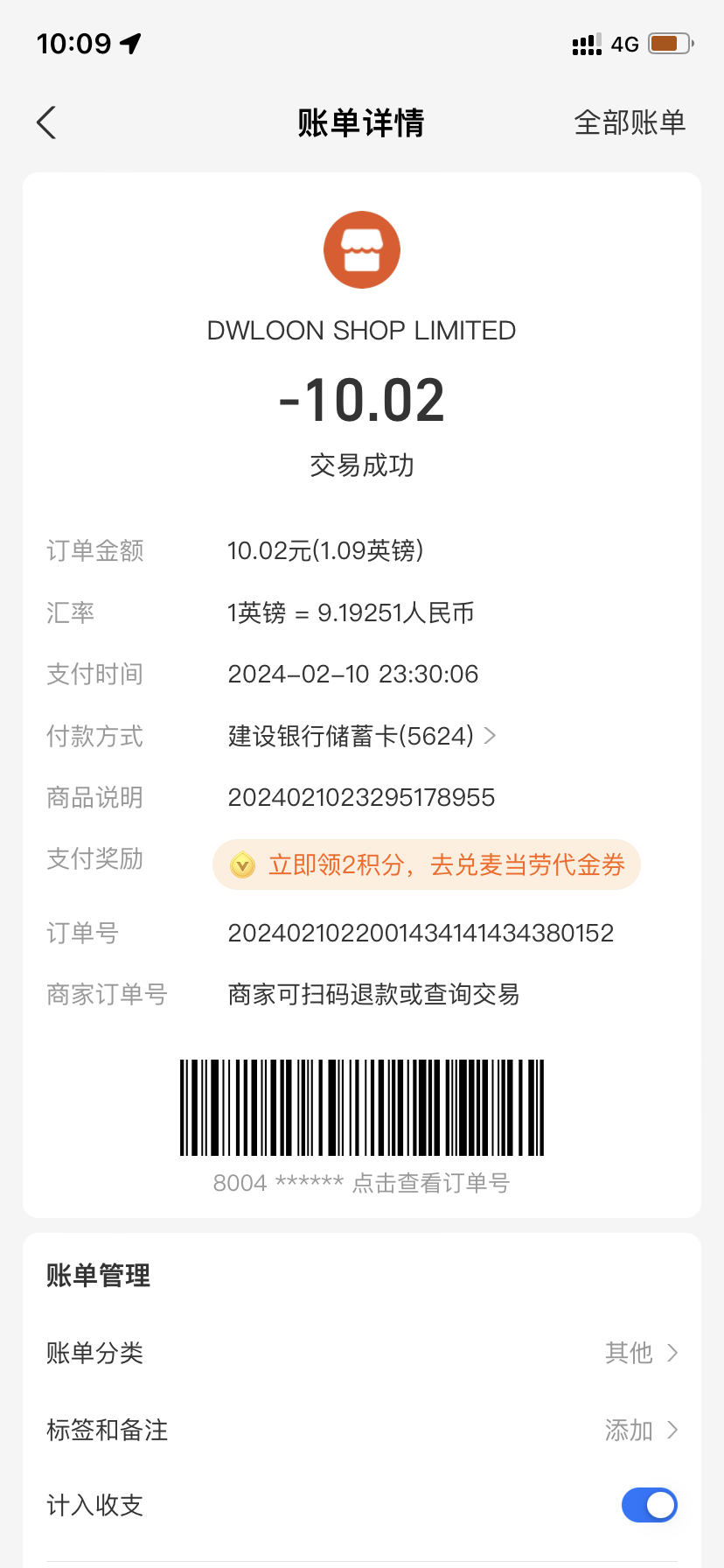Go back using the top-left arrow
The width and height of the screenshot is (724, 1568).
(47, 122)
